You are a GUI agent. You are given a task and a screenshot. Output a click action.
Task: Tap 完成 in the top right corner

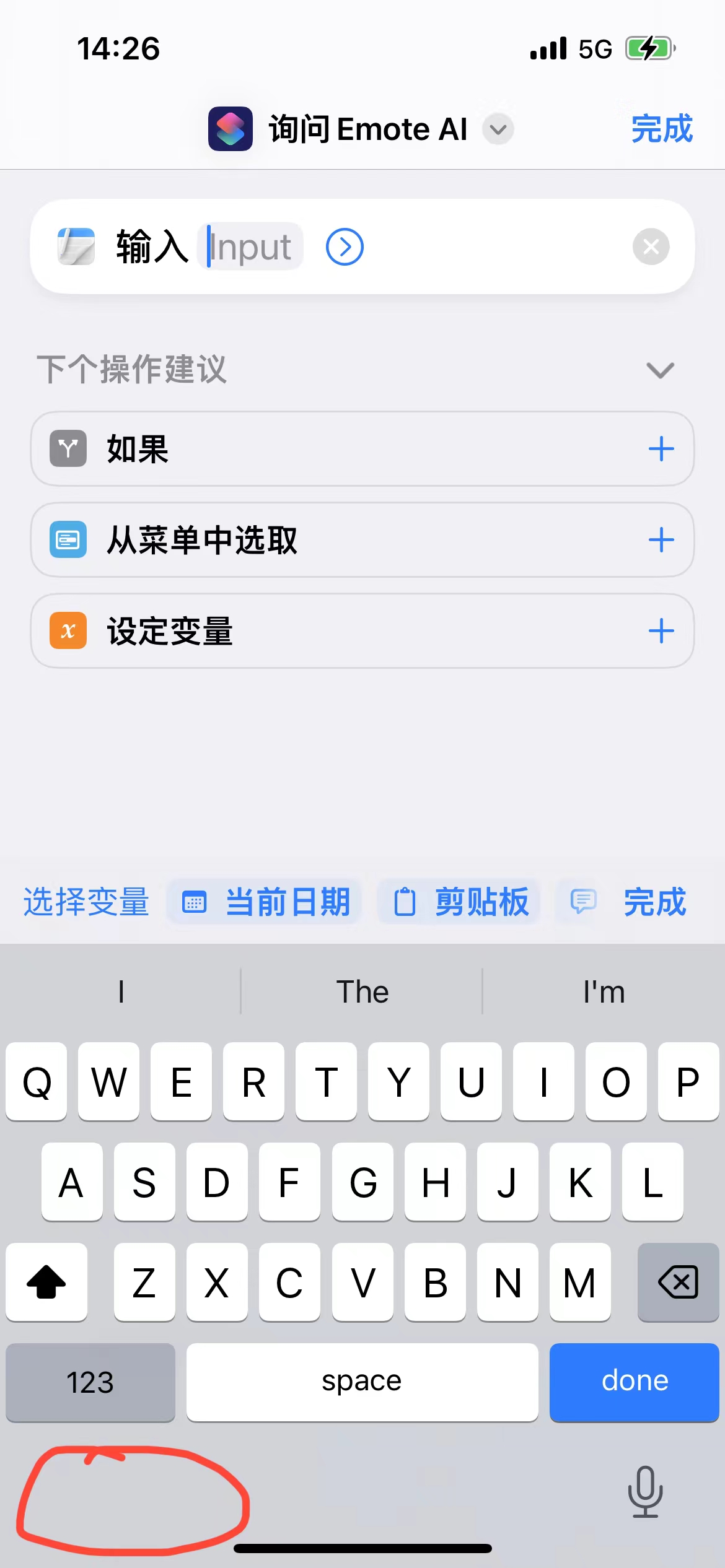pos(661,129)
